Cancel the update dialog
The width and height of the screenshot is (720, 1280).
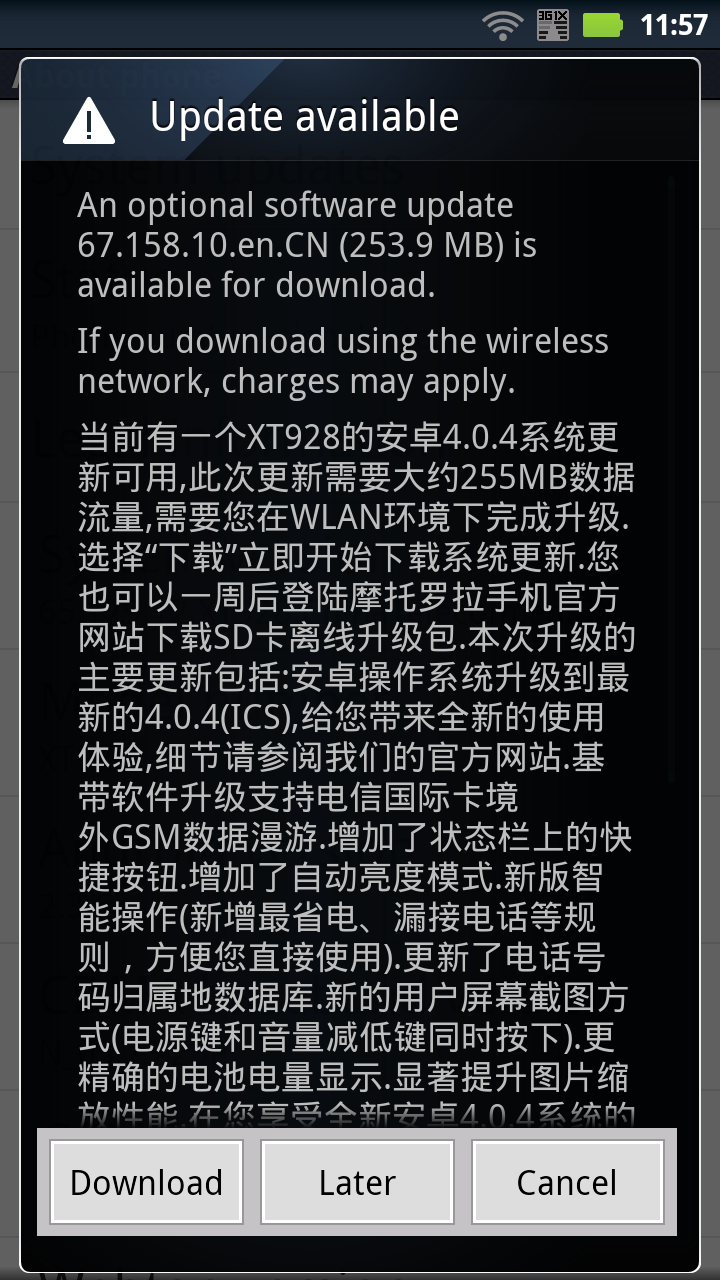[567, 1183]
